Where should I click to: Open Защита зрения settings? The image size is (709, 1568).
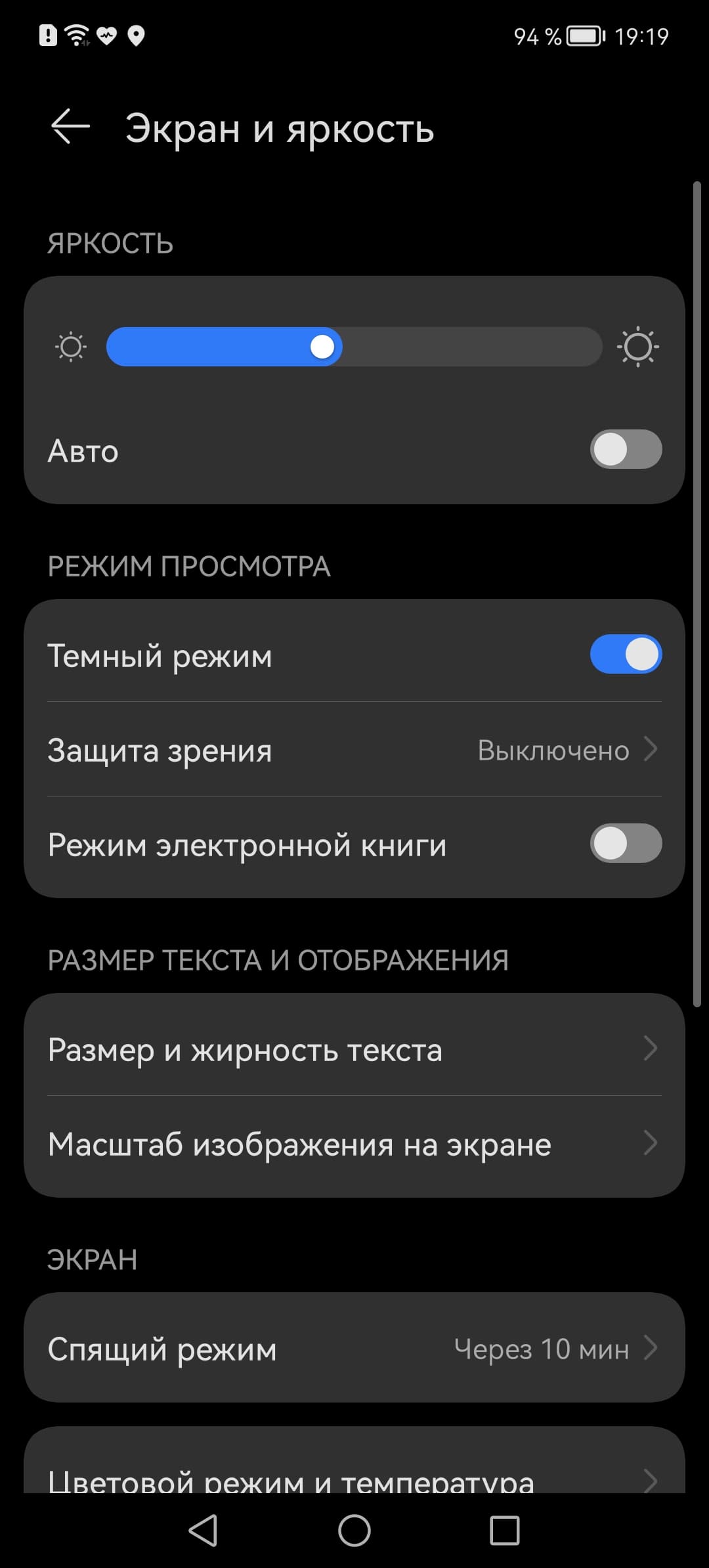point(354,750)
